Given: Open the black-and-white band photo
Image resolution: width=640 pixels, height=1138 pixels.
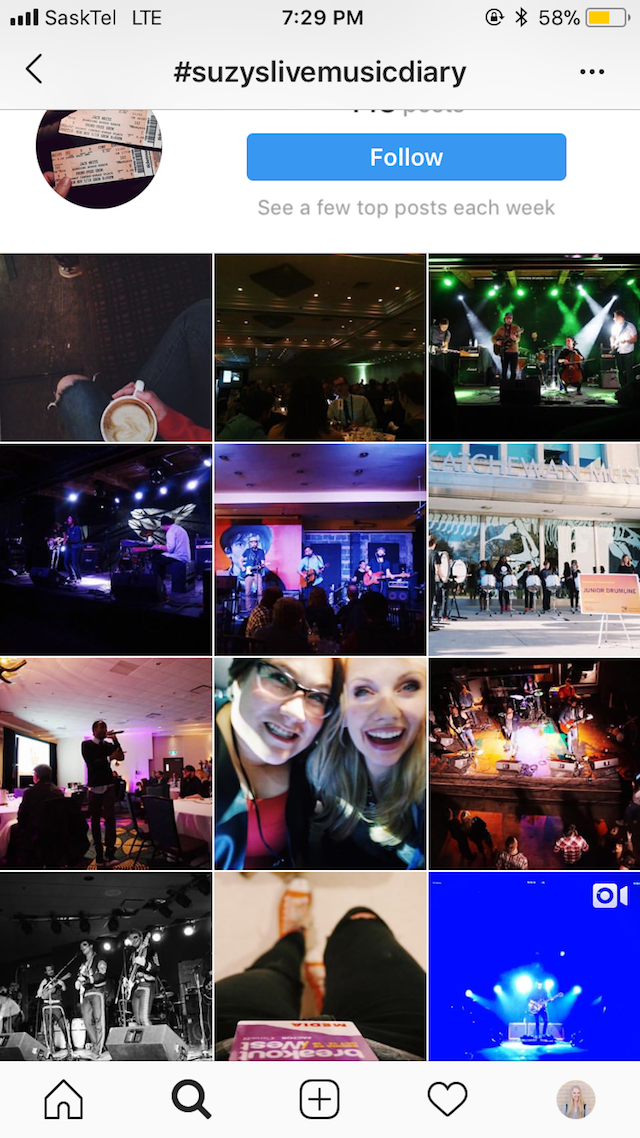Looking at the screenshot, I should click(x=106, y=966).
